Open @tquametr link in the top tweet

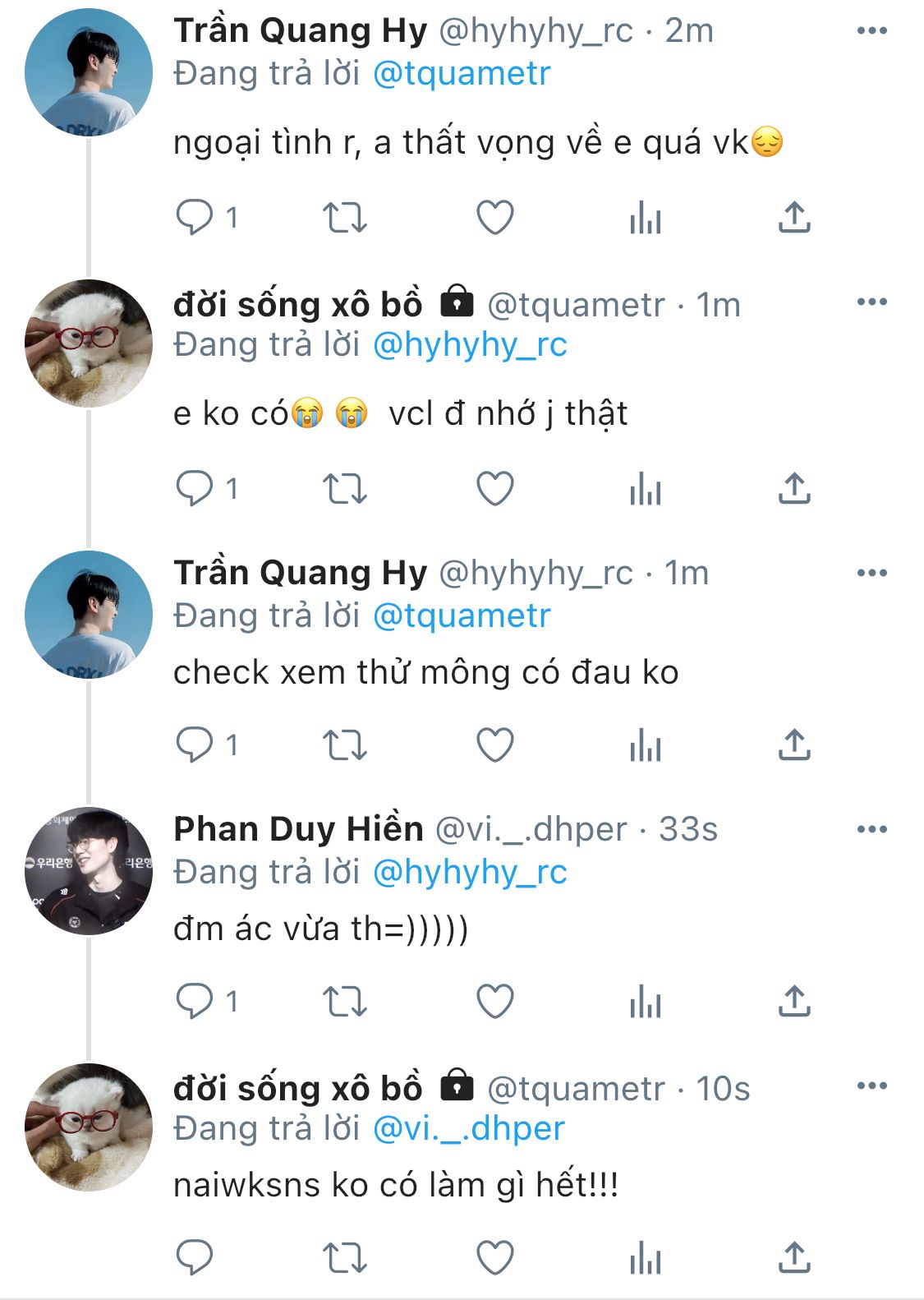[x=461, y=74]
